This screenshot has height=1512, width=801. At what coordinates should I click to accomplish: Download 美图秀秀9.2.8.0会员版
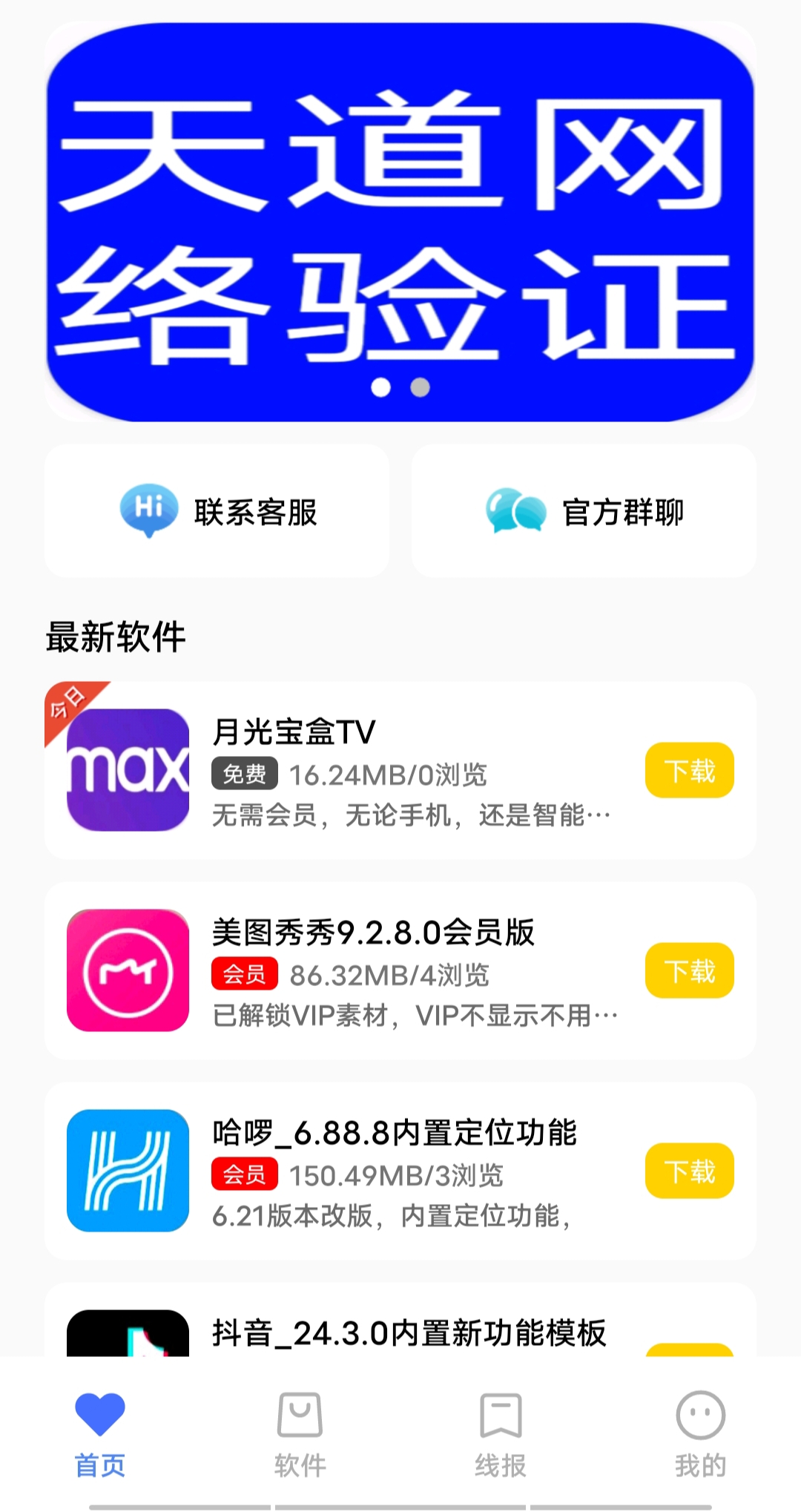pyautogui.click(x=689, y=971)
